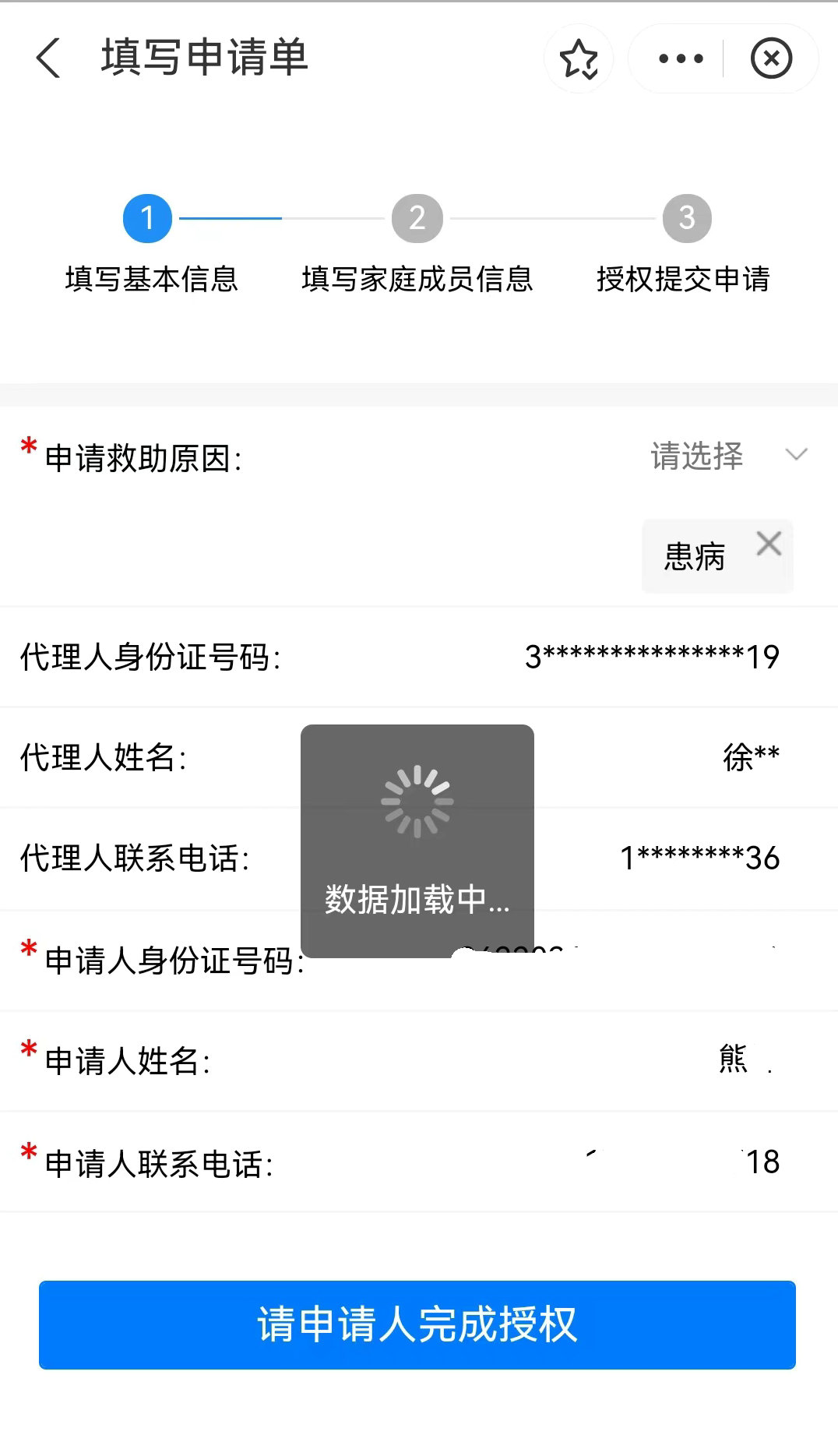Open the 申请救助原因 dropdown

pyautogui.click(x=728, y=456)
